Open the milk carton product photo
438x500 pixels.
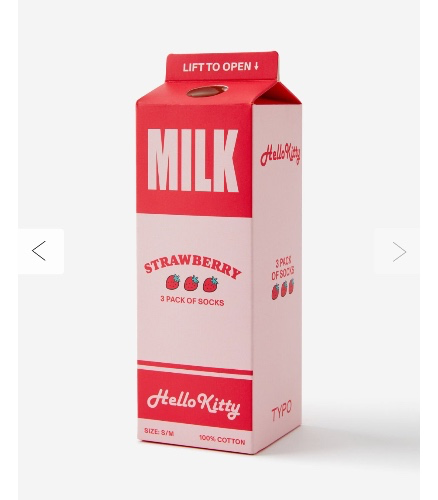(219, 252)
